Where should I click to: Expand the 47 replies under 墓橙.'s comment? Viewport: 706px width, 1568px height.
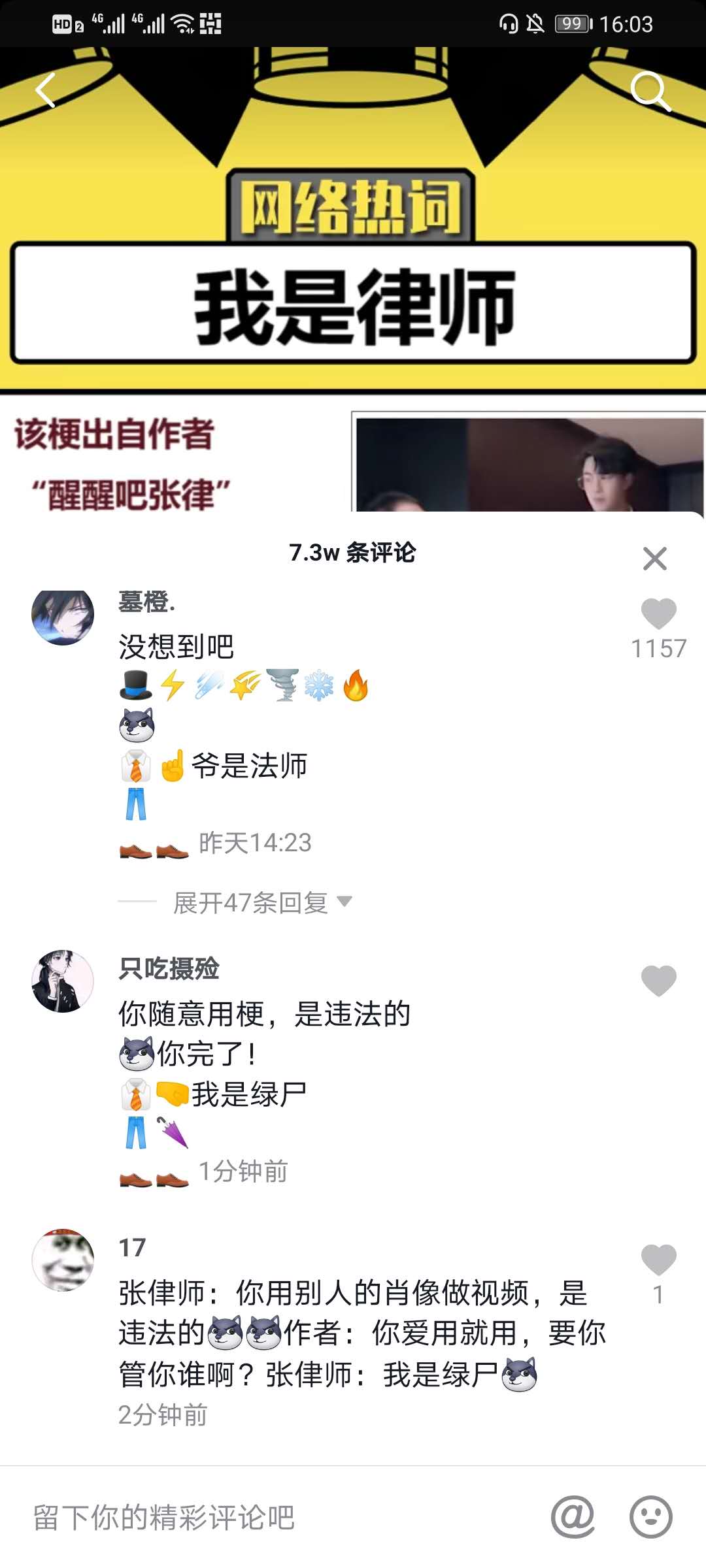click(x=263, y=903)
